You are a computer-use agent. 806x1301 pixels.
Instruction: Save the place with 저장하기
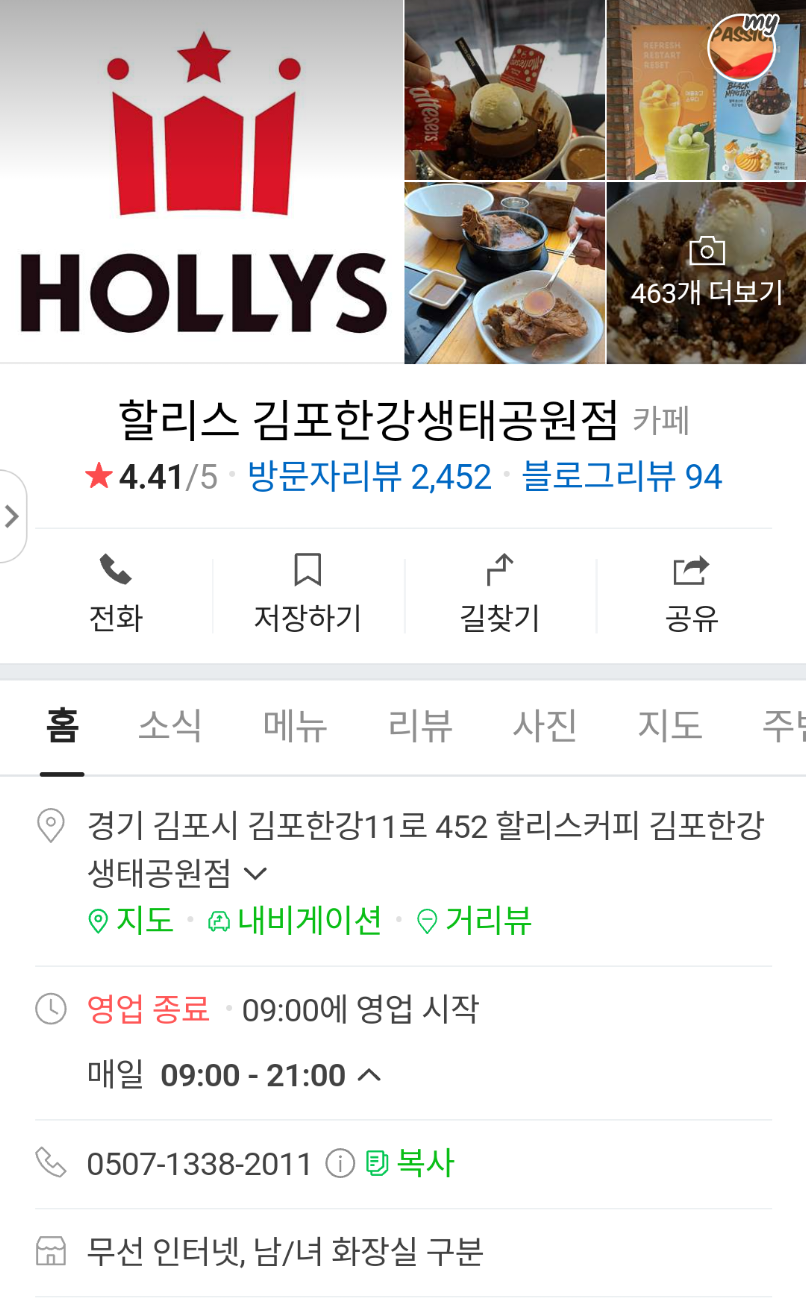[307, 594]
